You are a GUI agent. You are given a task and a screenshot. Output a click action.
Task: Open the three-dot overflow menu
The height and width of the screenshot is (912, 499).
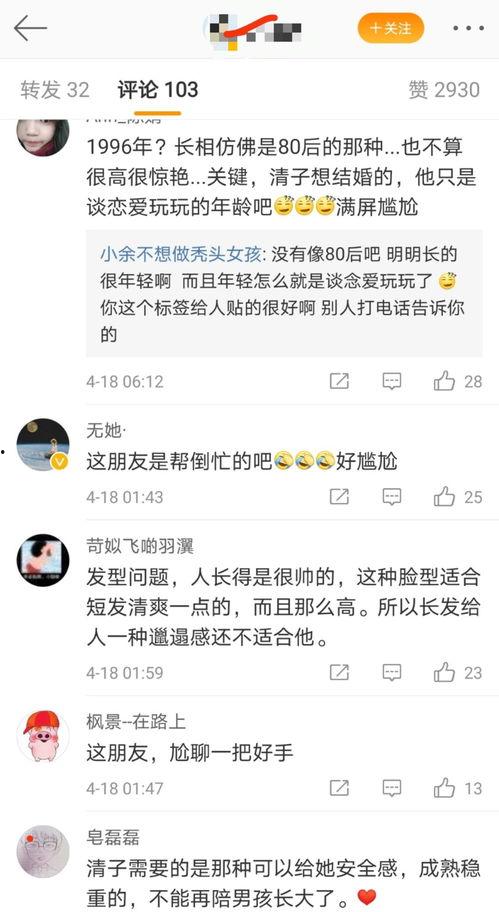(468, 28)
